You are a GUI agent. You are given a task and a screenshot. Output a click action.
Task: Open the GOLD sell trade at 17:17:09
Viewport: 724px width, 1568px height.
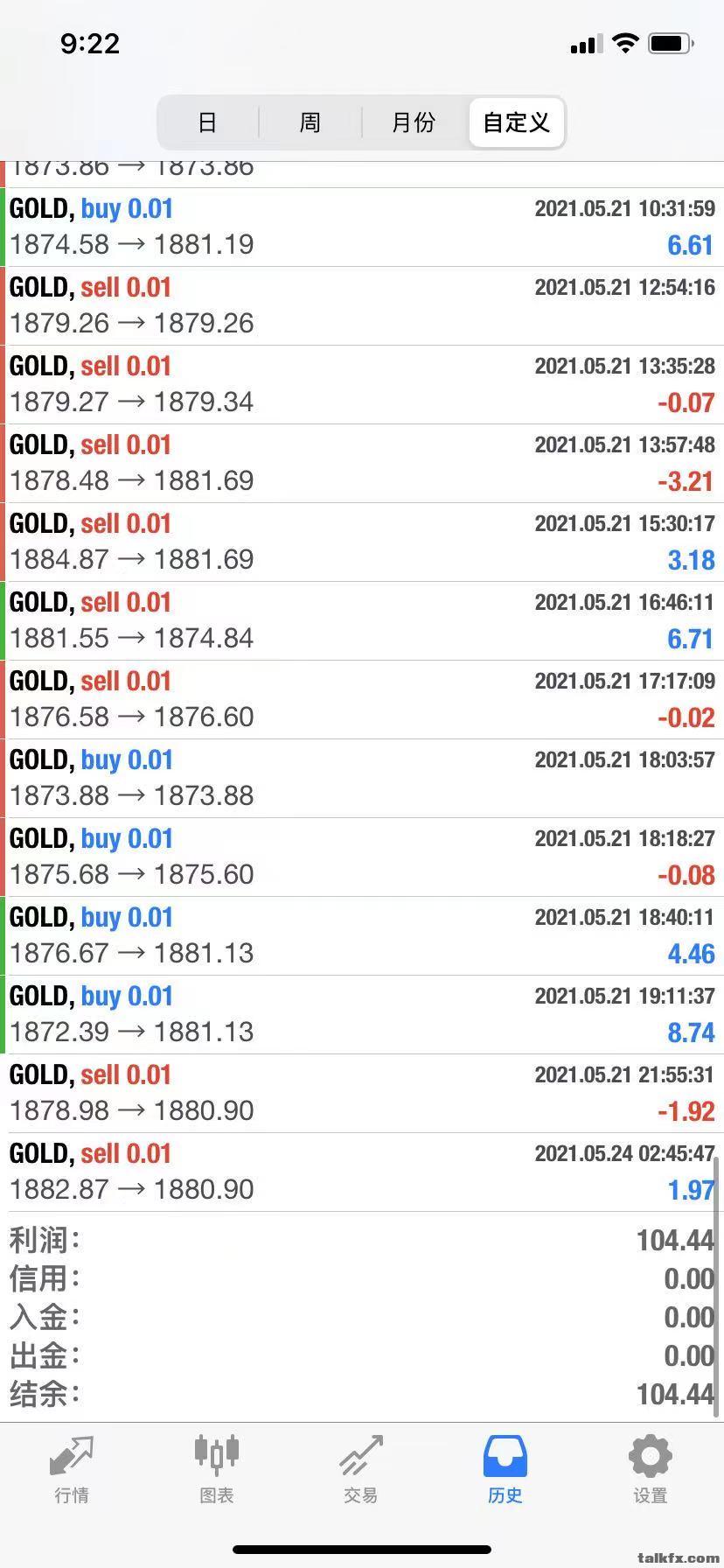[x=362, y=700]
